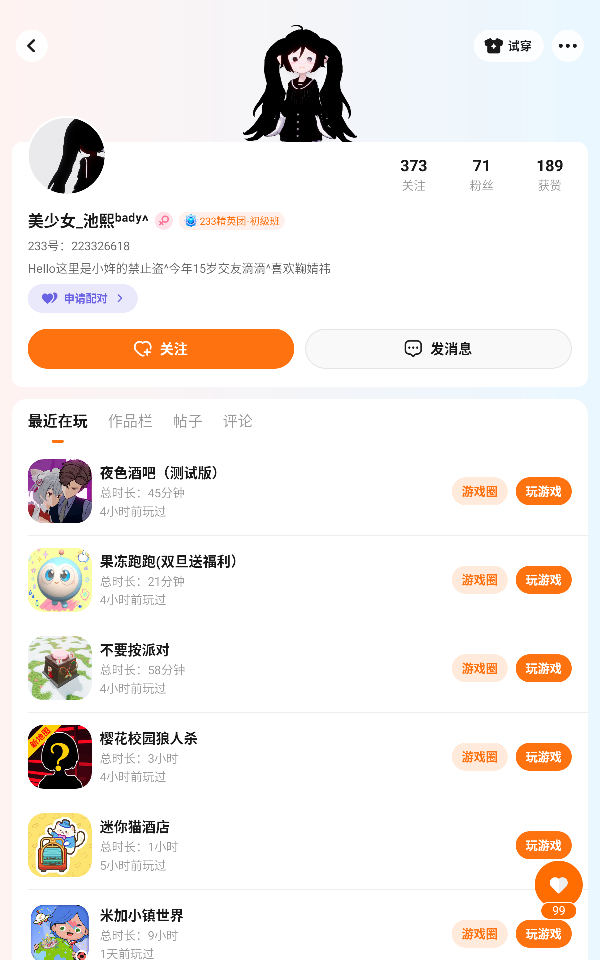Play 迷你猫酒店 via 玩游戏
This screenshot has width=600, height=960.
pos(544,845)
